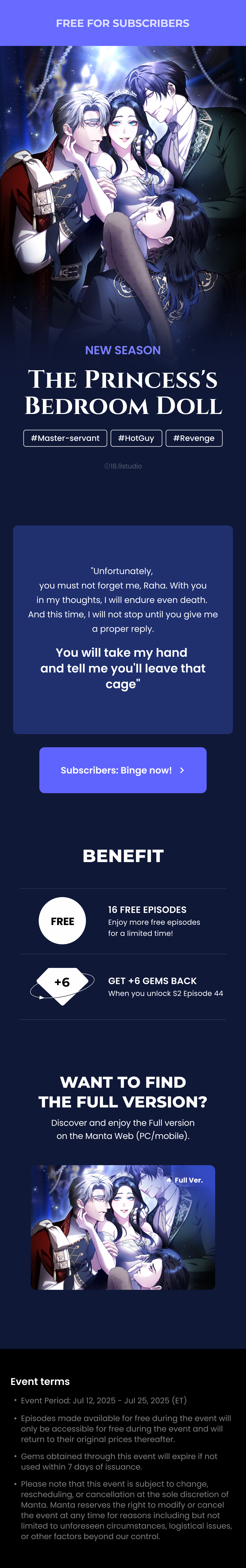Tap the Subscribers: Binge now! button
Image resolution: width=246 pixels, height=1568 pixels.
[122, 770]
